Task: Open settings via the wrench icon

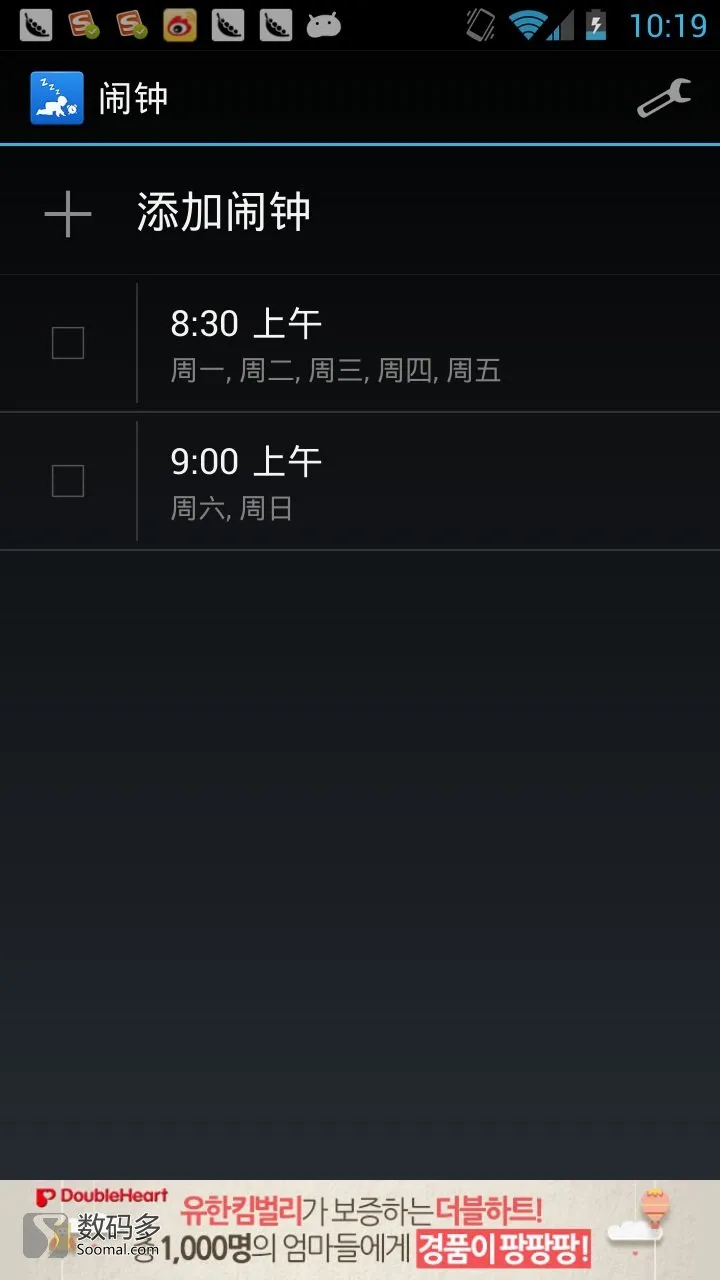Action: (x=664, y=98)
